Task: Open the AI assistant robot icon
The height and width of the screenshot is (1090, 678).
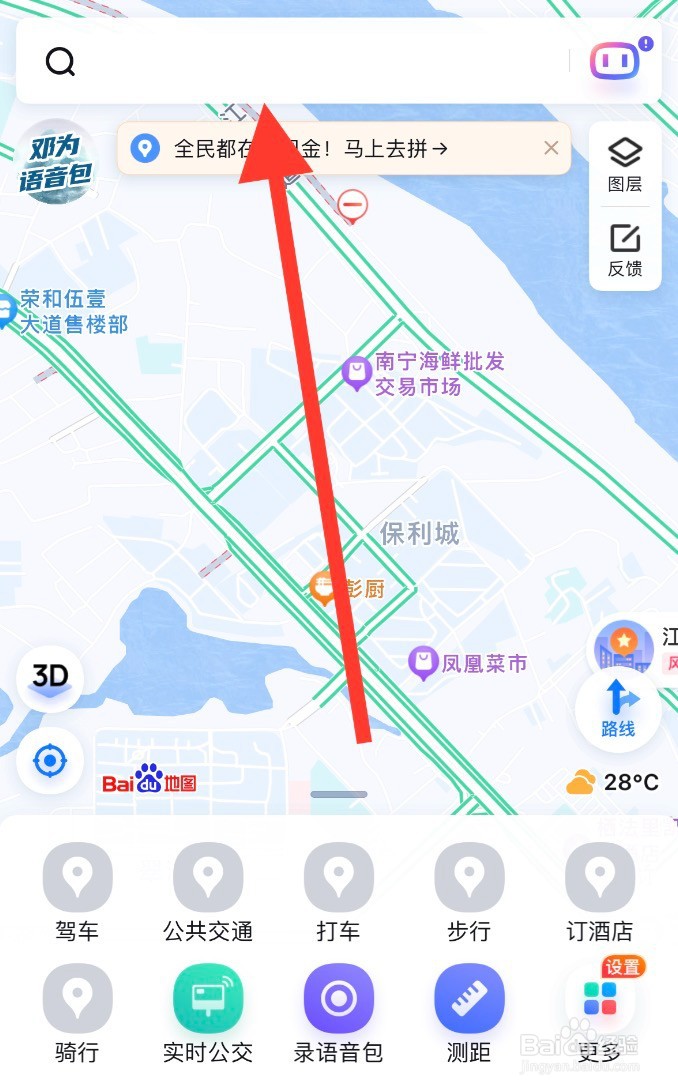Action: pyautogui.click(x=615, y=61)
